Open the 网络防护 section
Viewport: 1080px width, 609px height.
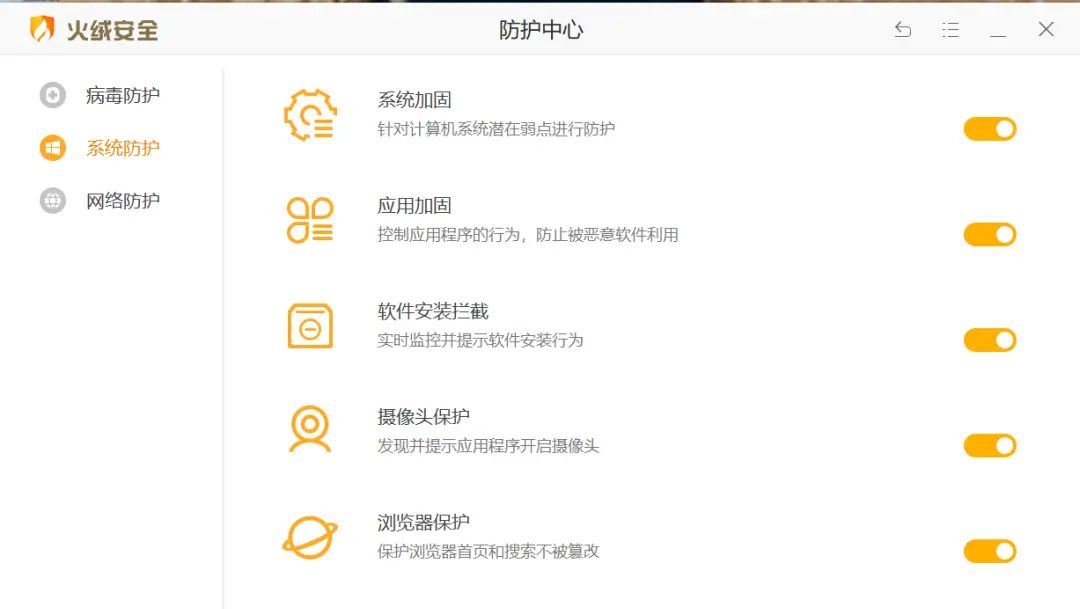tap(122, 201)
